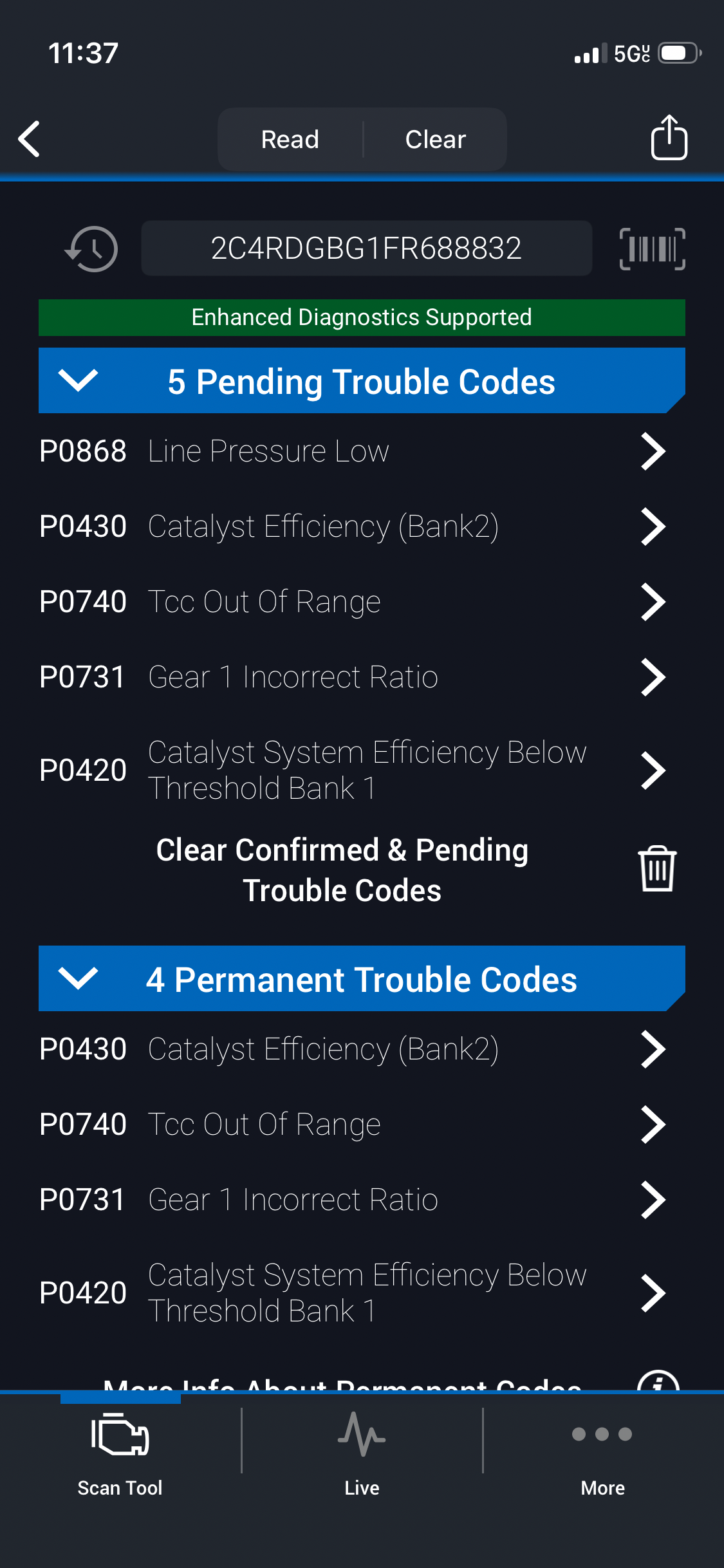Open permanent code P0430 Catalyst Efficiency

click(351, 1049)
